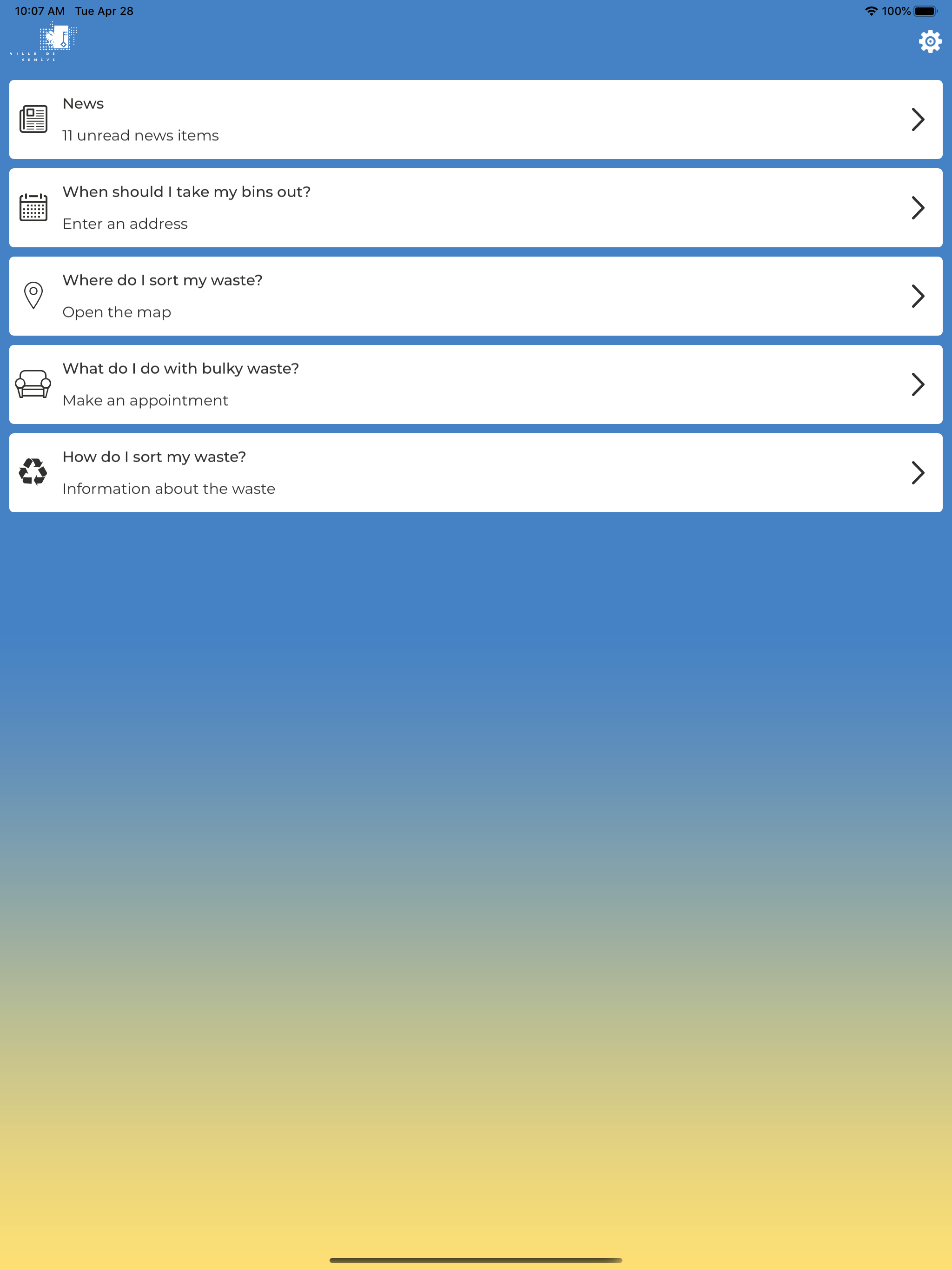This screenshot has height=1270, width=952.
Task: Open When should I take my bins out card
Action: pyautogui.click(x=186, y=191)
